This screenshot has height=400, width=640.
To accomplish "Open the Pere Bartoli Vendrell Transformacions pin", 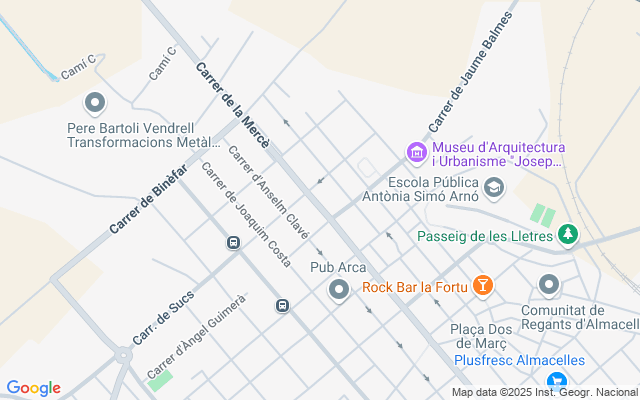I will pyautogui.click(x=95, y=103).
